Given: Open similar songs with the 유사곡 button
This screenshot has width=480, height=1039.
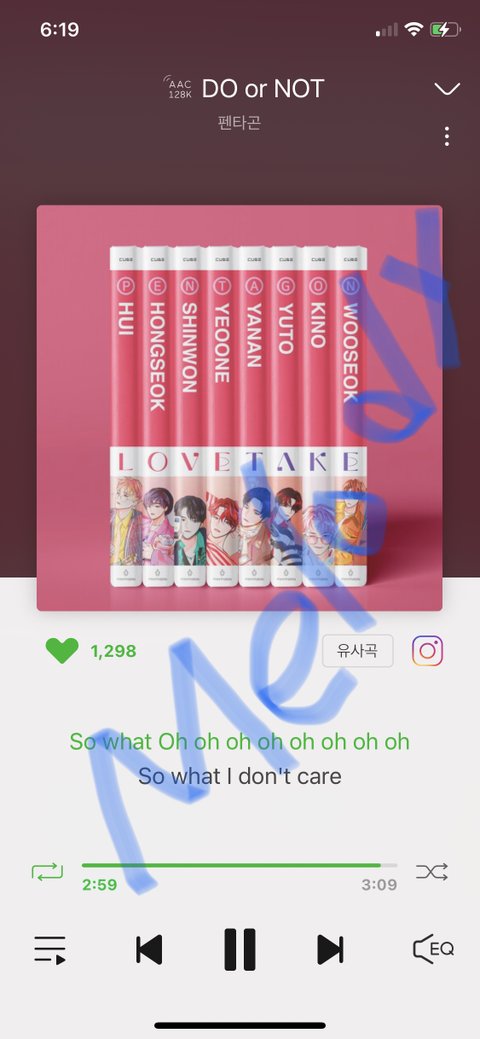Looking at the screenshot, I should (357, 651).
